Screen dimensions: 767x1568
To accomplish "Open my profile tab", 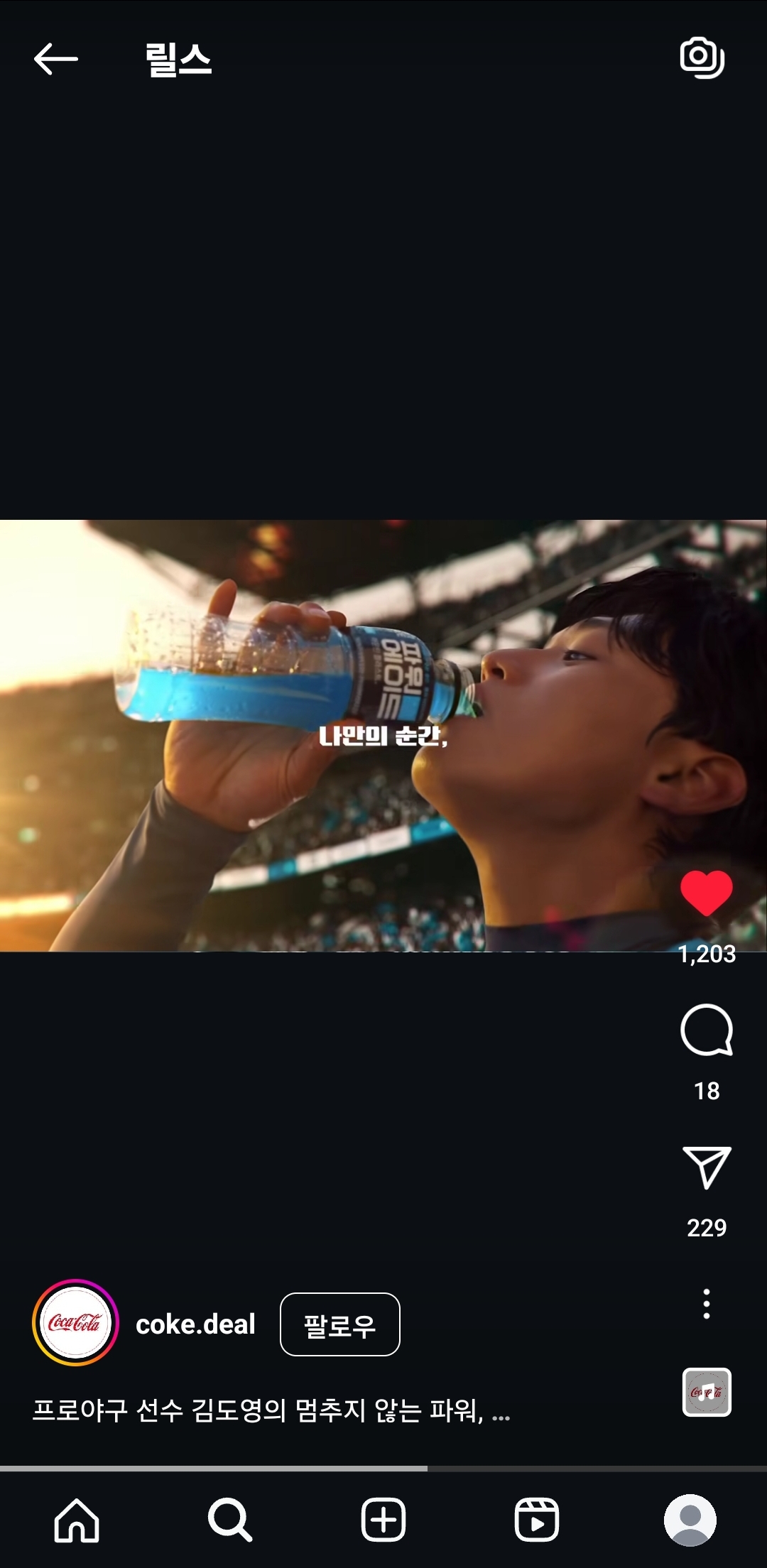I will pos(690,1520).
